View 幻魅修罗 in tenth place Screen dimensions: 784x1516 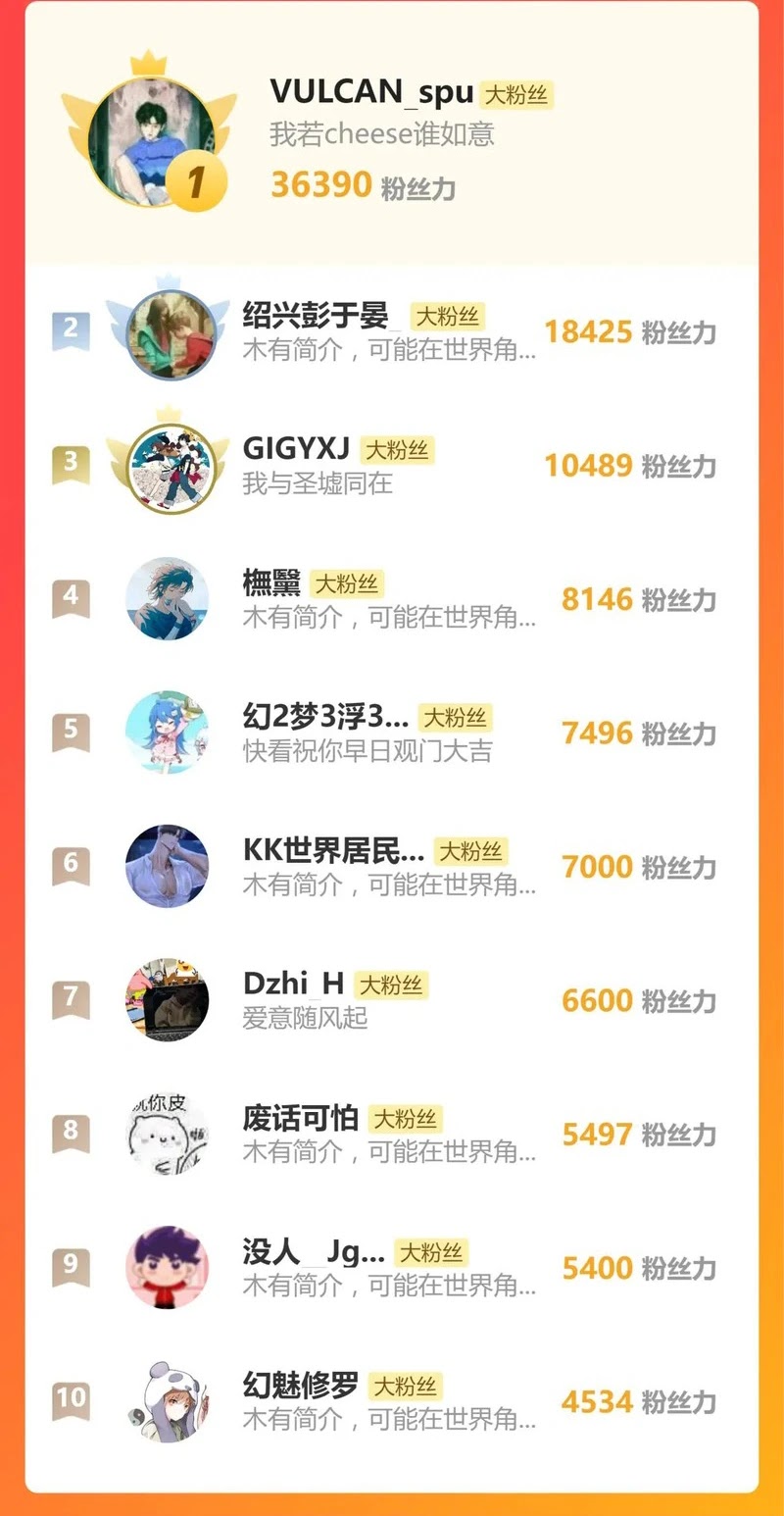(300, 1386)
